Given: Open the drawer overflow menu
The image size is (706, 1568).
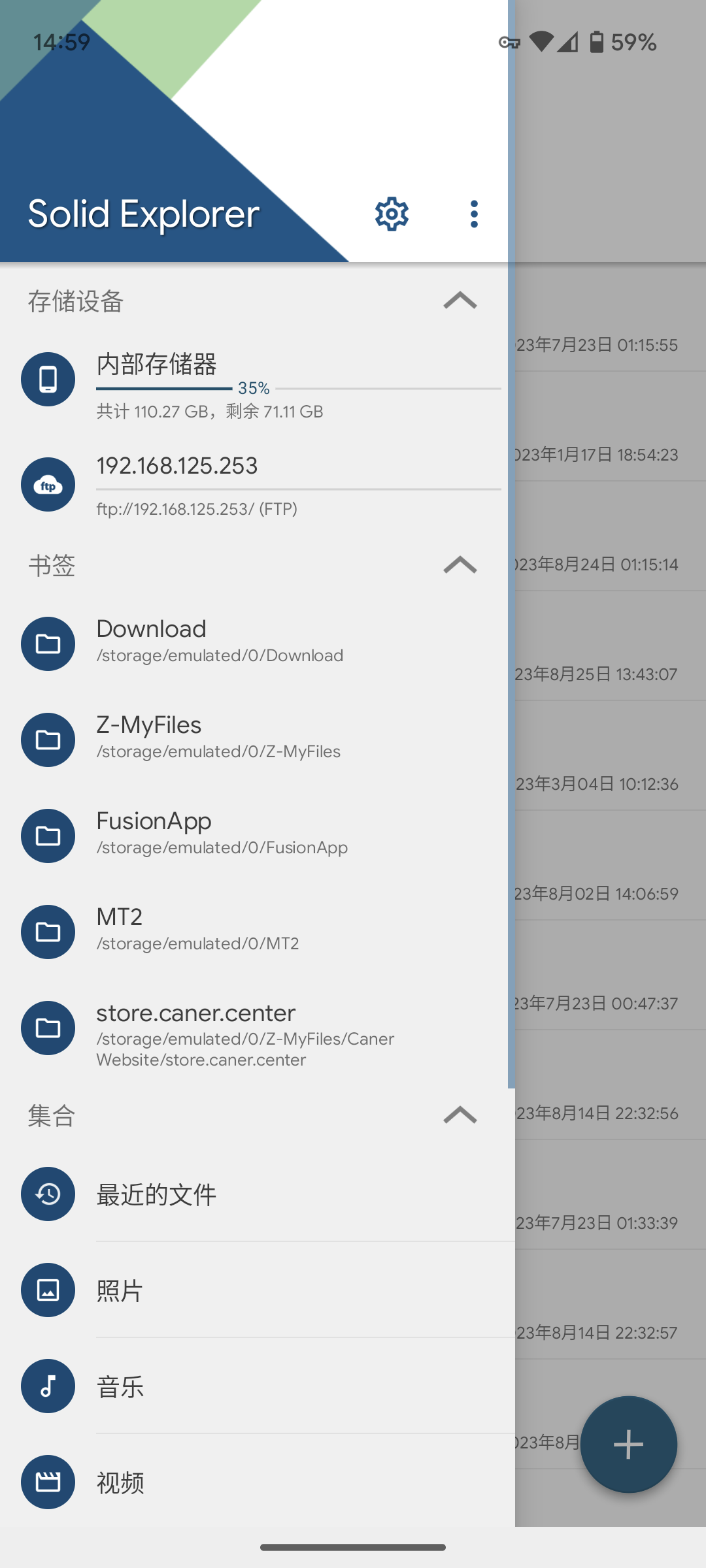Looking at the screenshot, I should point(474,214).
